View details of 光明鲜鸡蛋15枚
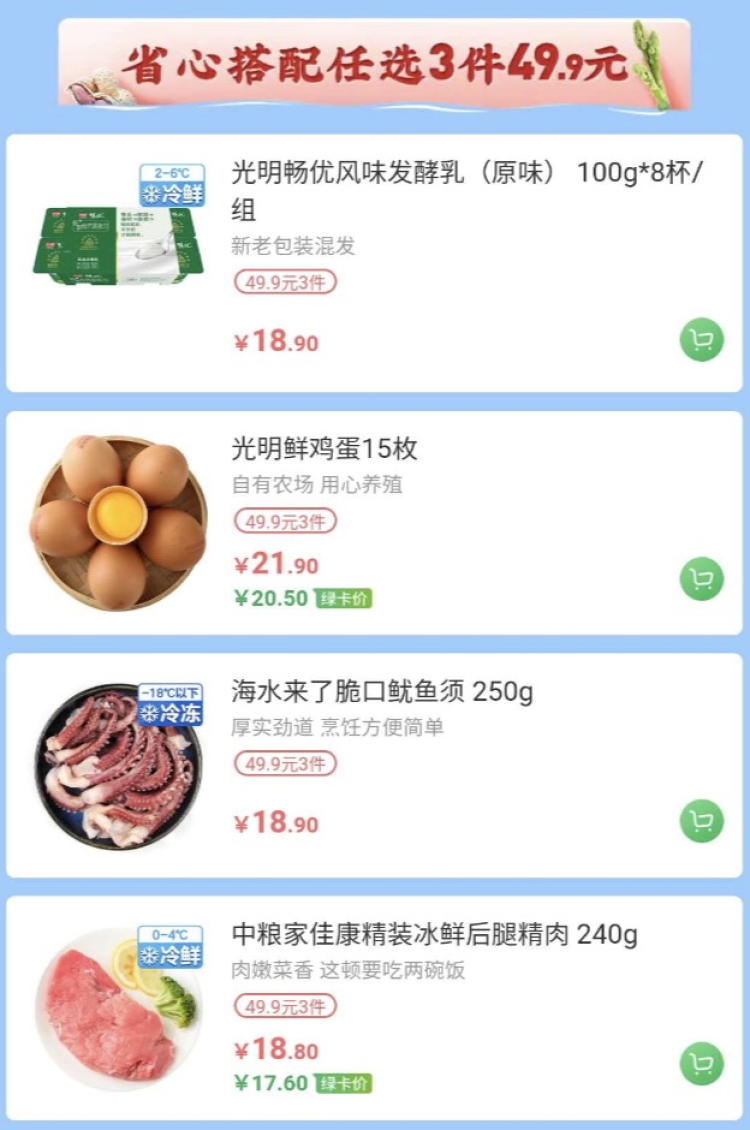This screenshot has width=750, height=1130. (325, 449)
